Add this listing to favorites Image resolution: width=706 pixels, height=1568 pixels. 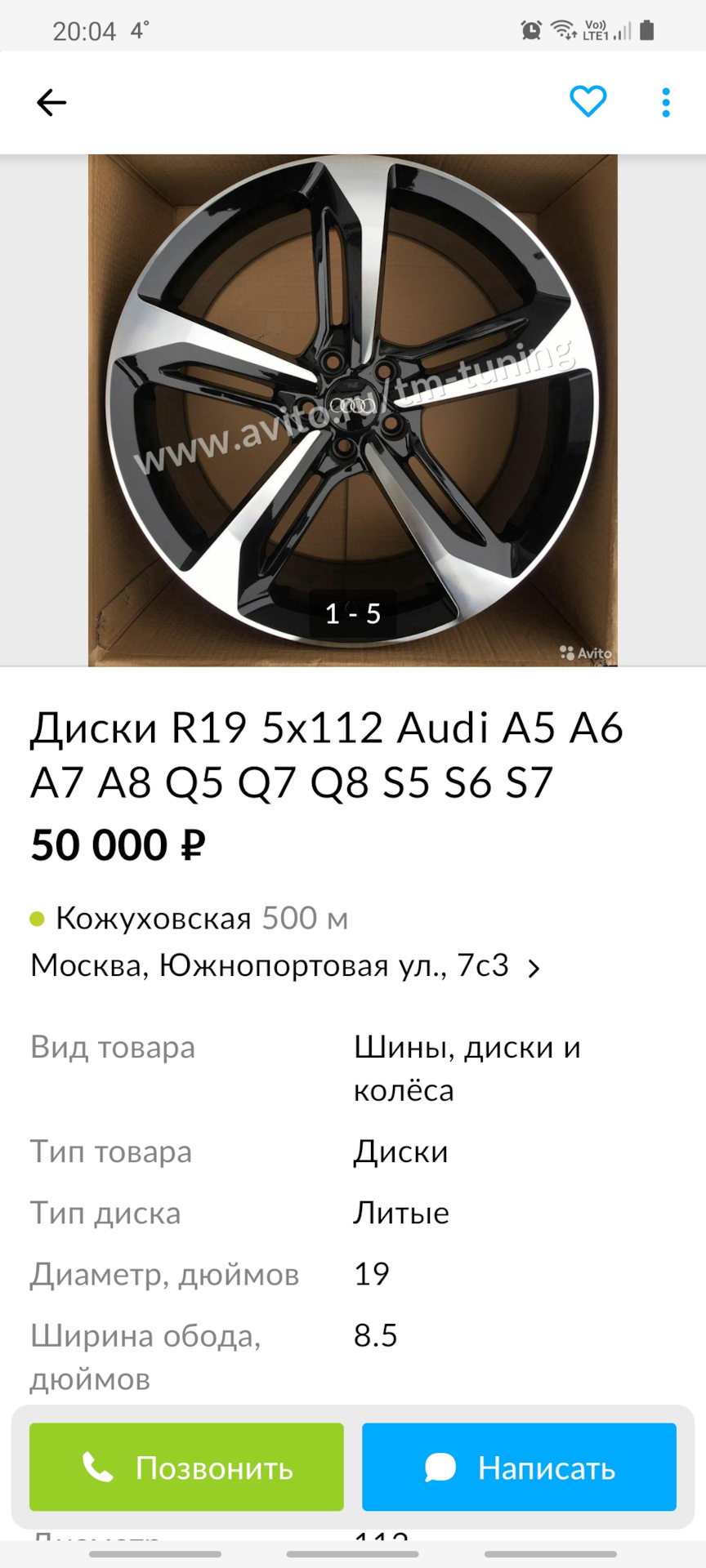588,102
